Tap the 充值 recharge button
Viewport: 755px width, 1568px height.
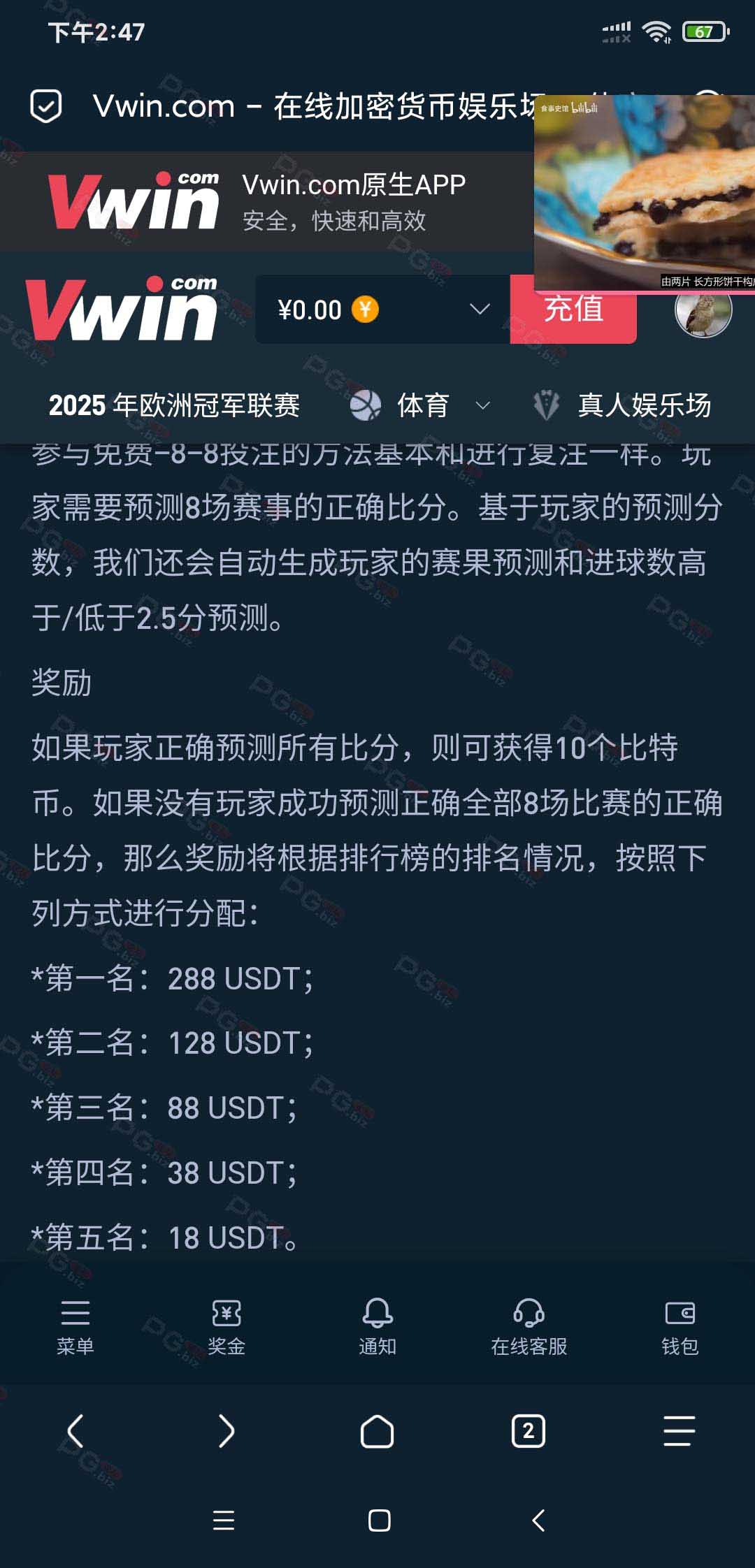pos(573,318)
